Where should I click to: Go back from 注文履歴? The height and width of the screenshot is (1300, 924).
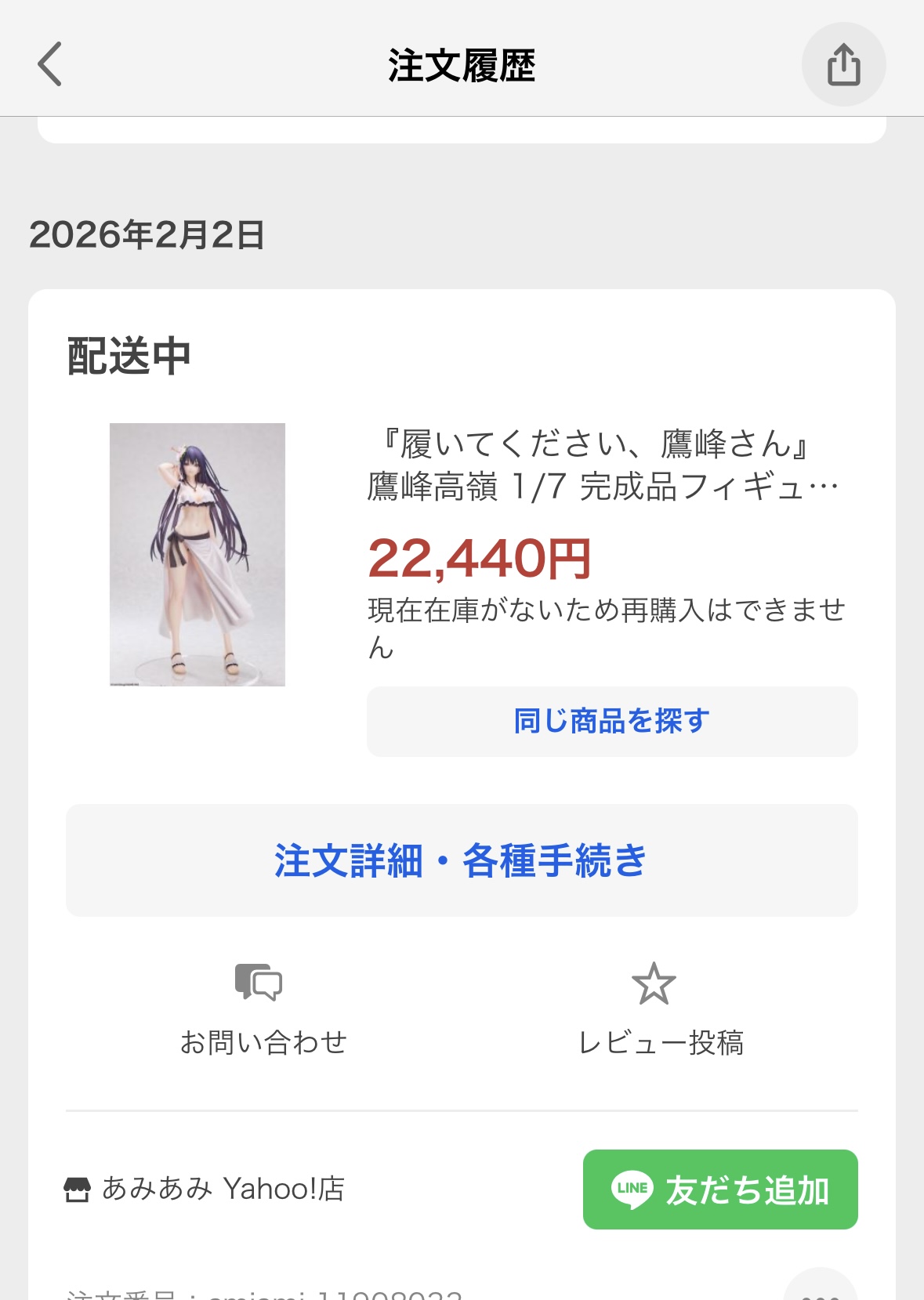(x=50, y=64)
